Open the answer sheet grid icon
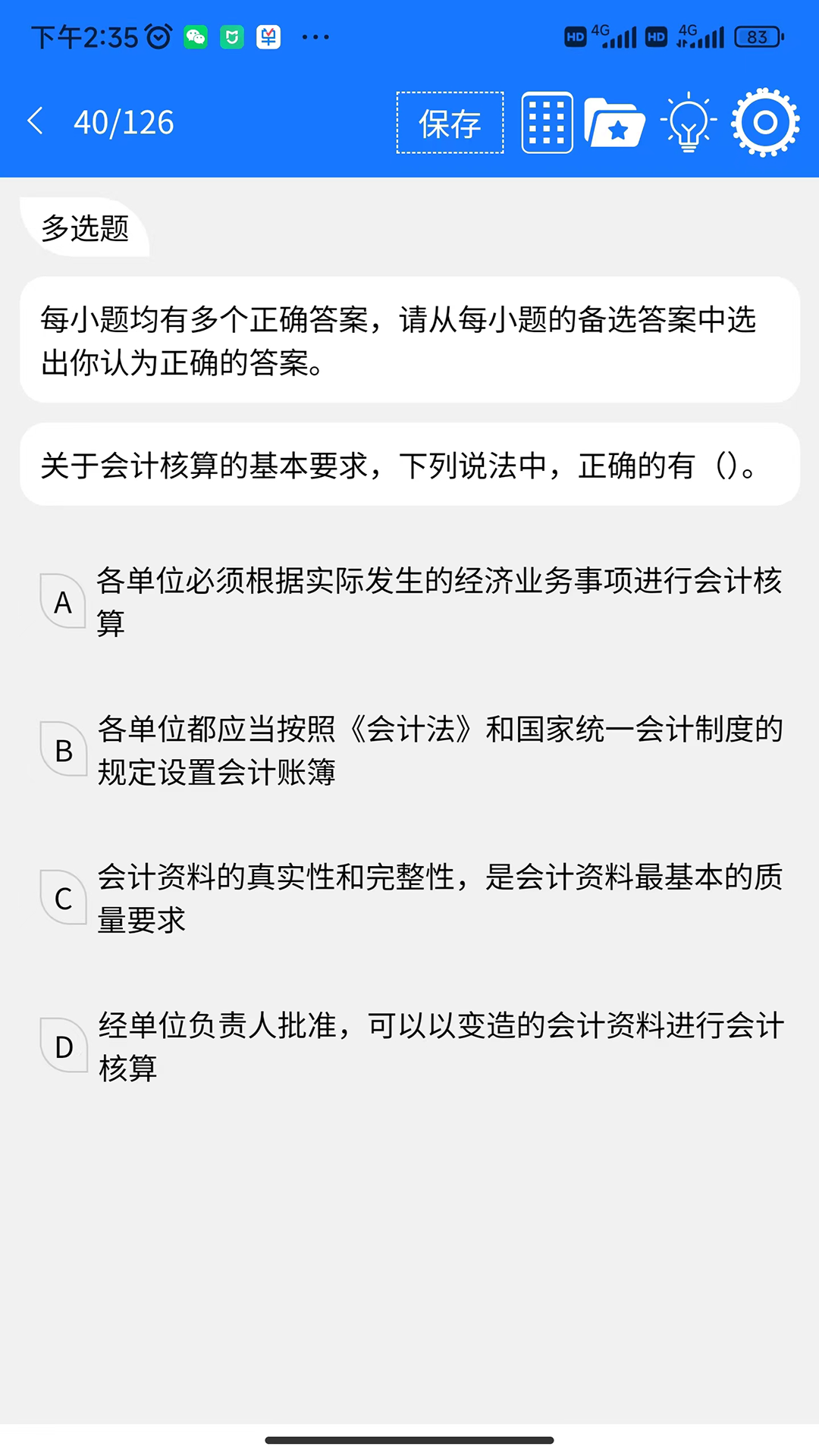819x1456 pixels. [547, 121]
